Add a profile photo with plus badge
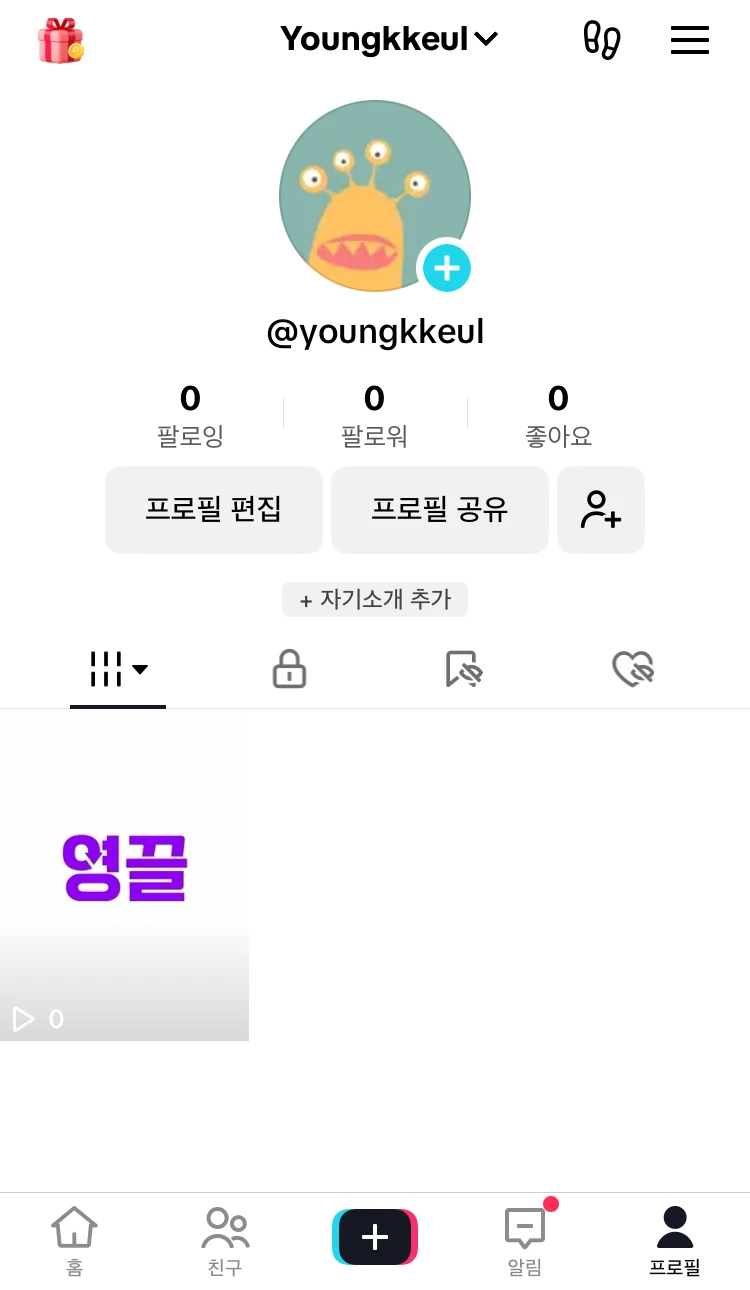Image resolution: width=750 pixels, height=1290 pixels. pyautogui.click(x=446, y=268)
